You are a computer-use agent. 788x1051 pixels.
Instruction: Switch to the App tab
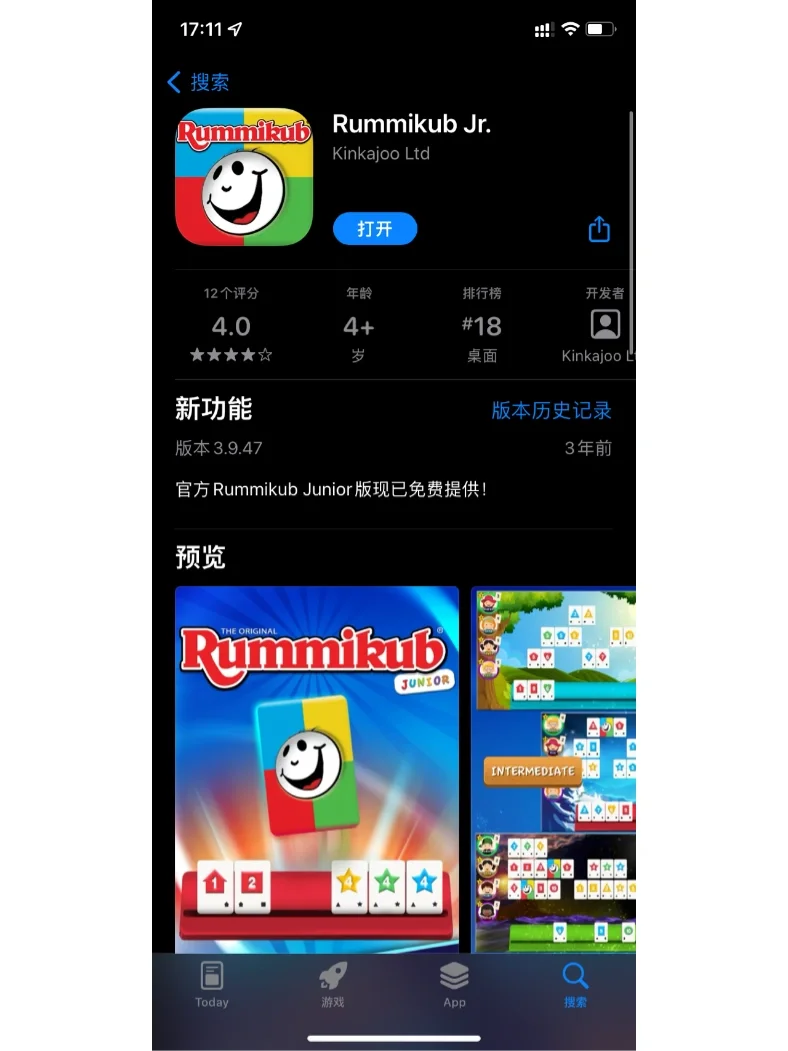[454, 985]
